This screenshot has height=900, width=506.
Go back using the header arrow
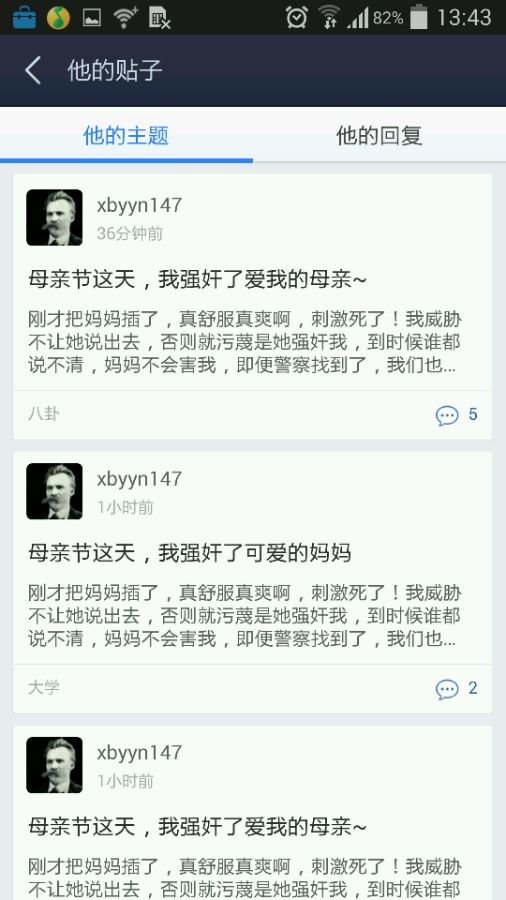click(x=33, y=71)
